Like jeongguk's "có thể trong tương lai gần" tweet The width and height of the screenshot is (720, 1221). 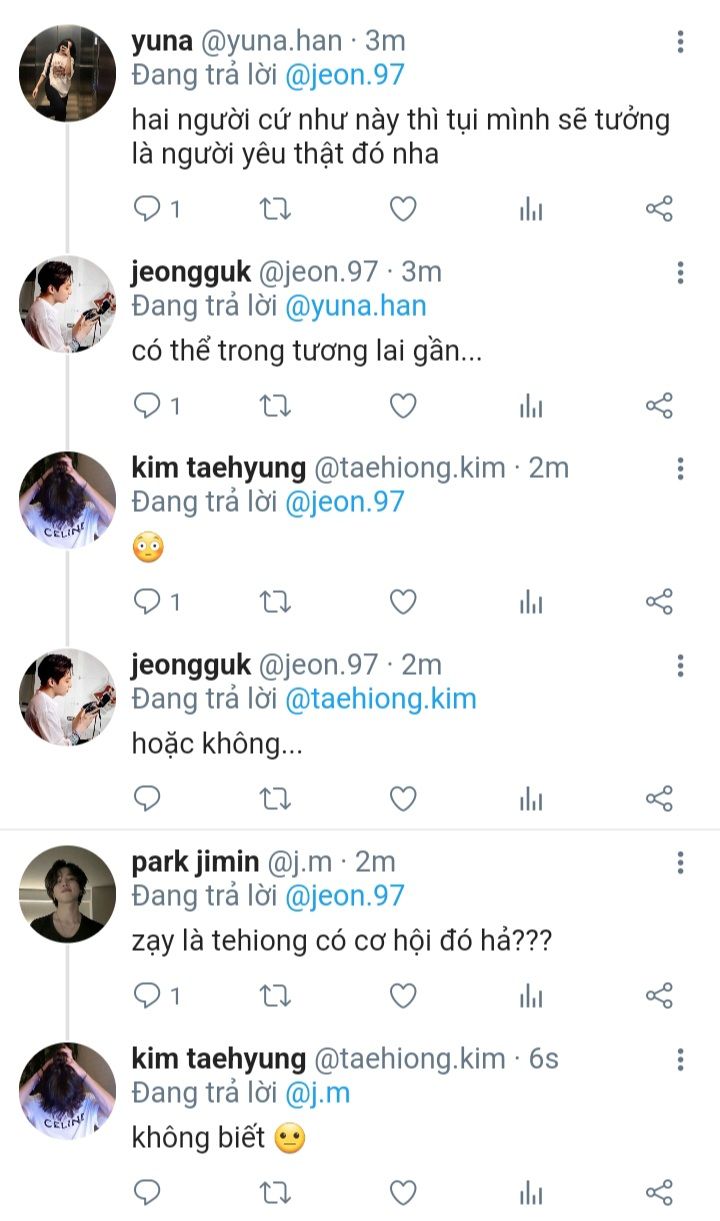[402, 406]
